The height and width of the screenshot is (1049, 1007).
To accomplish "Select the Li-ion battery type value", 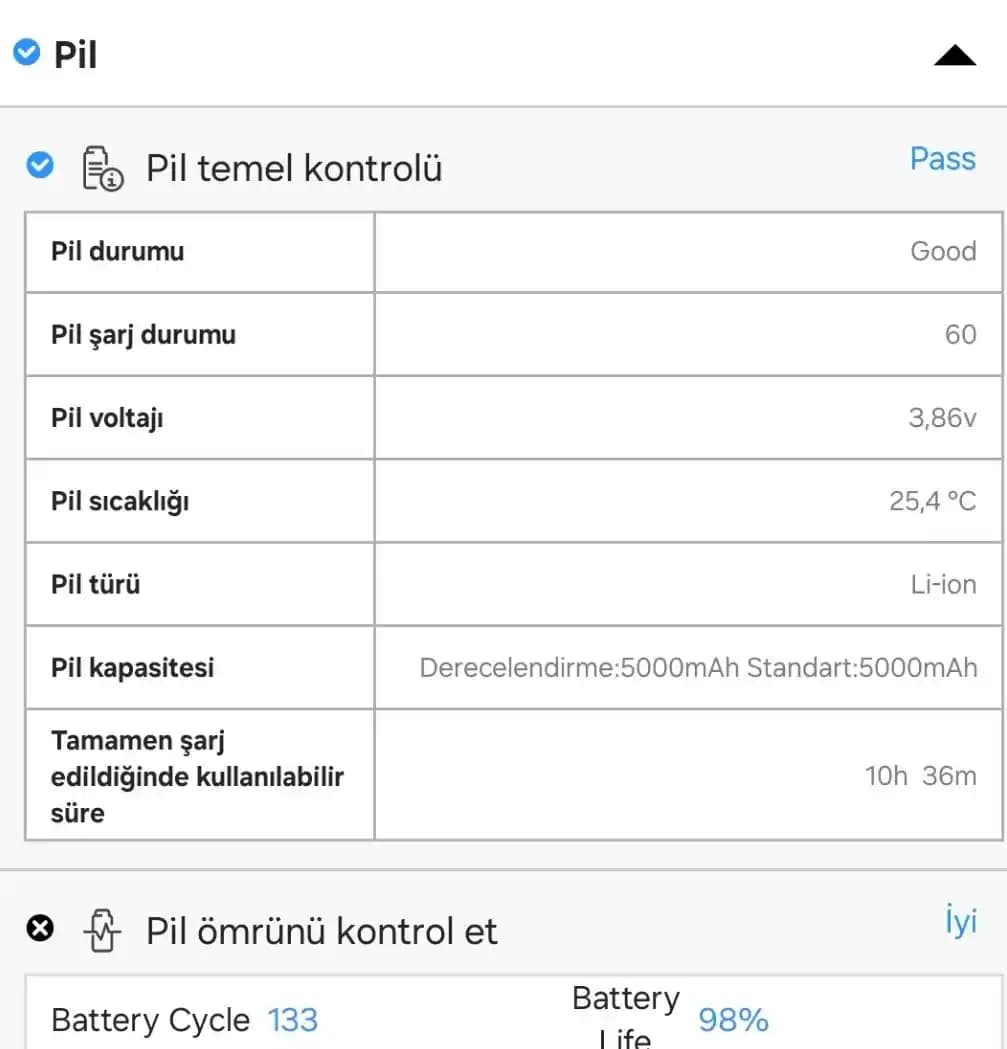I will 944,584.
